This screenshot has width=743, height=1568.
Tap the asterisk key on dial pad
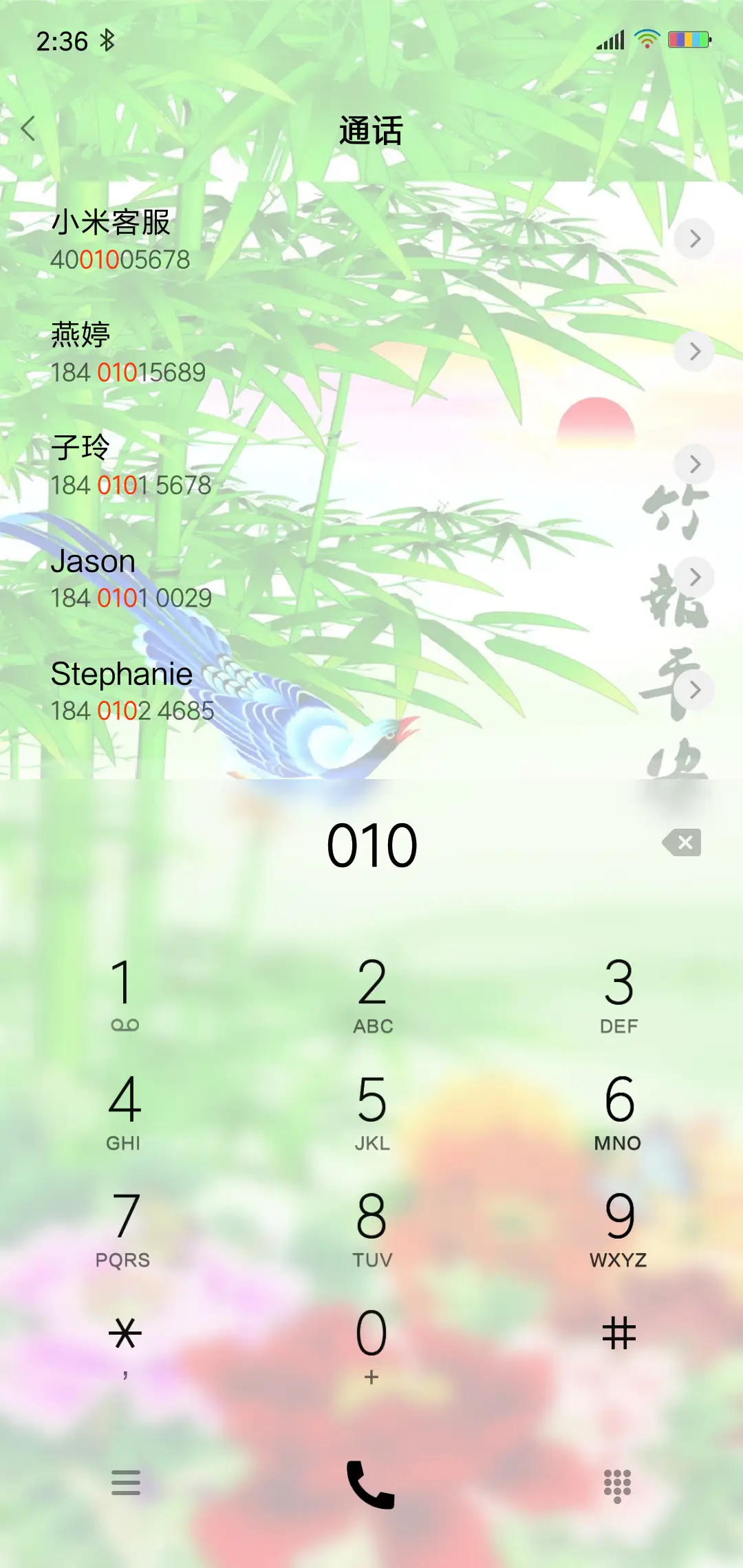click(125, 1334)
